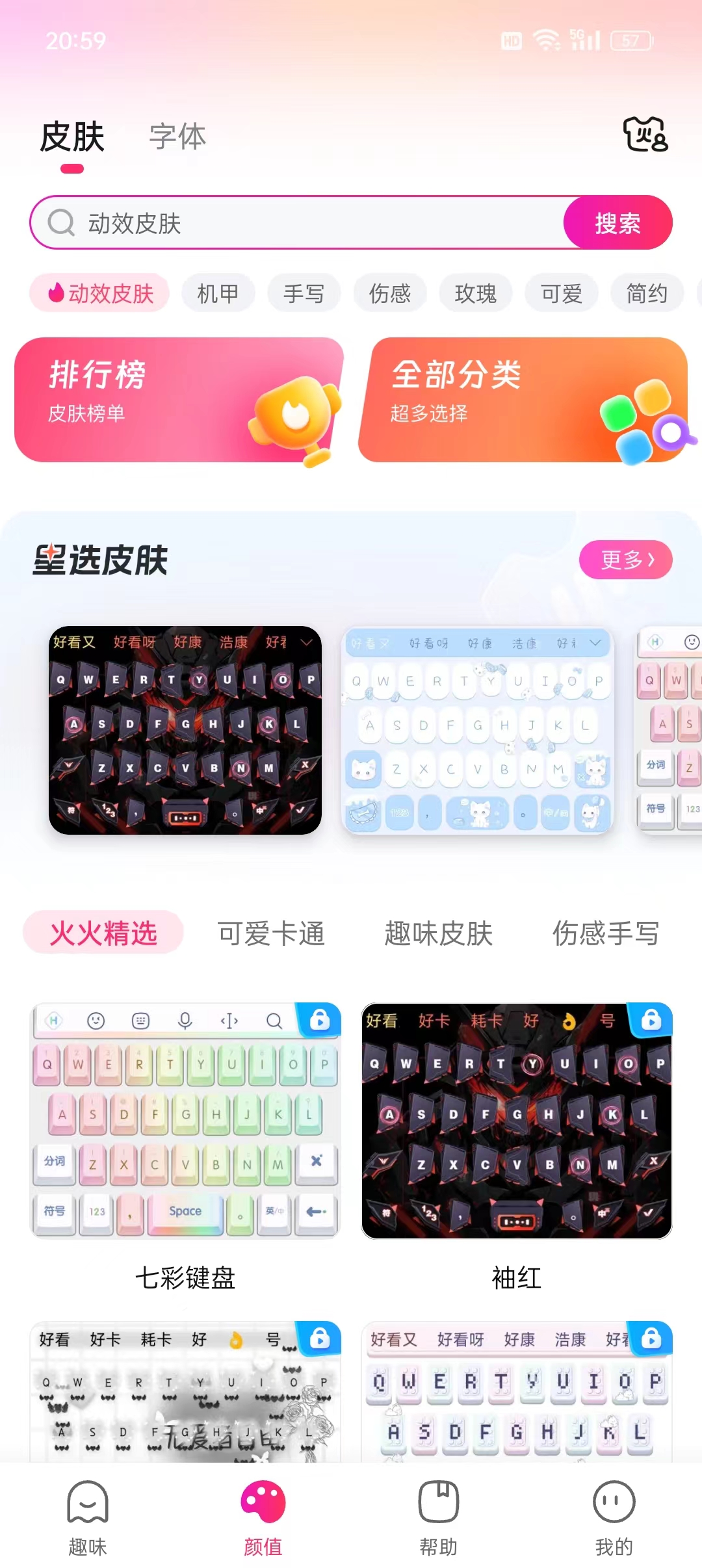Open the blue cat keyboard skin in 星选皮肤
The width and height of the screenshot is (702, 1568).
(x=478, y=730)
